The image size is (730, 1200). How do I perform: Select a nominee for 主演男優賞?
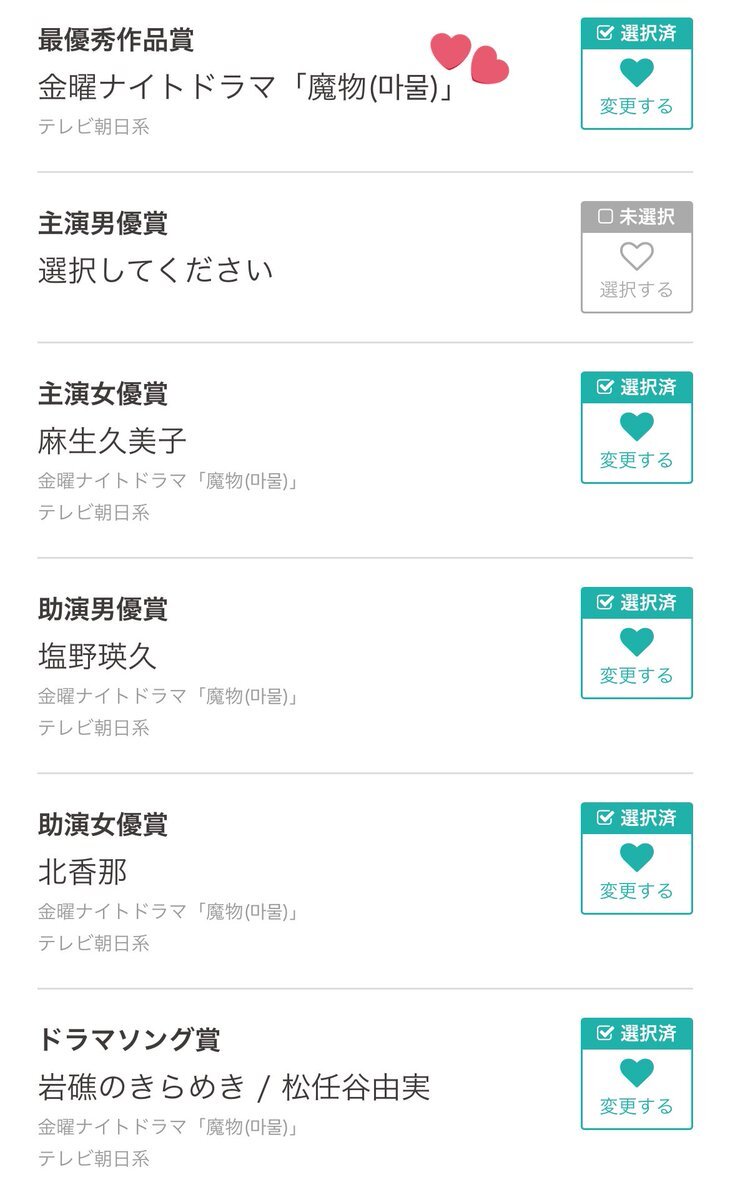coord(636,258)
